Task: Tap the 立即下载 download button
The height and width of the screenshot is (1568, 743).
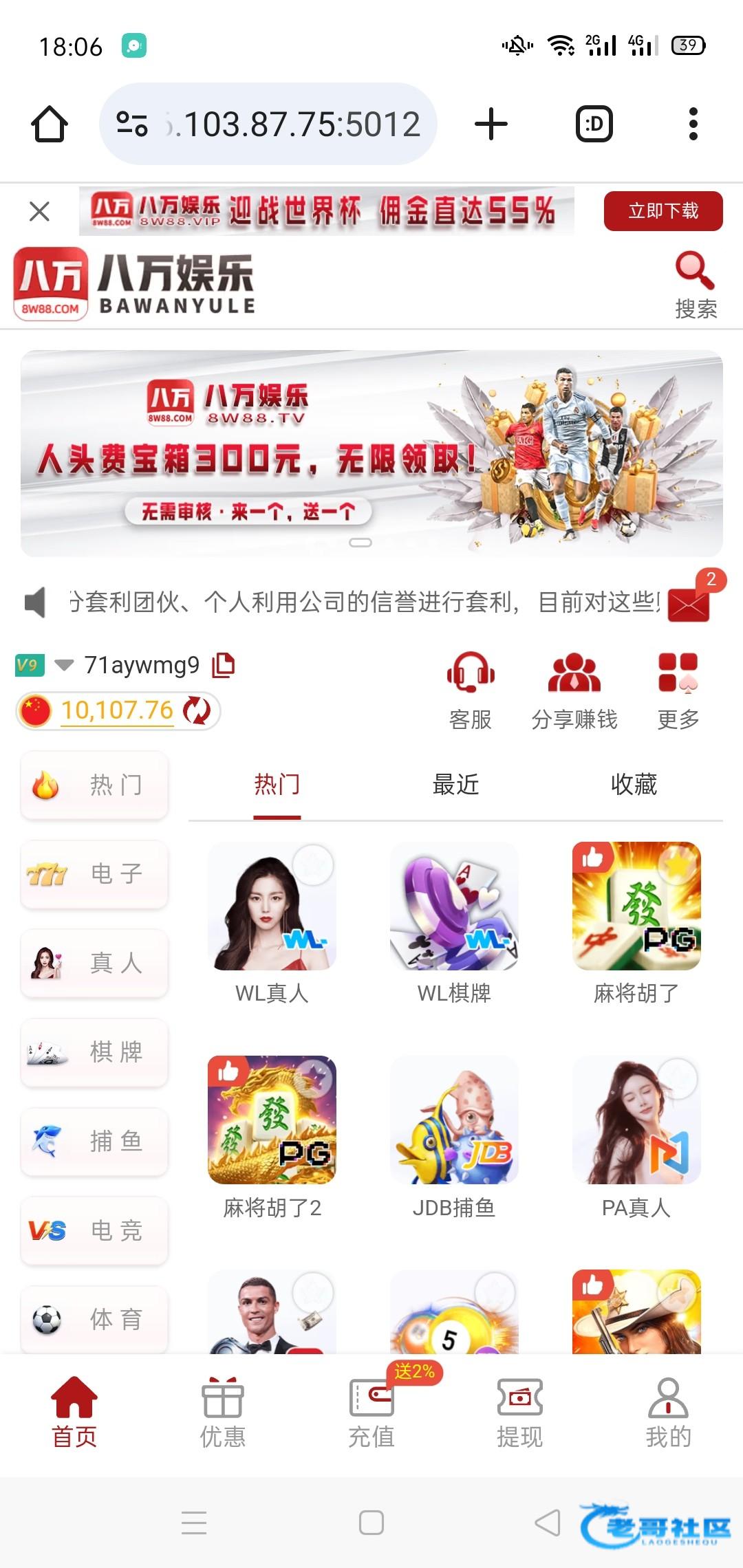Action: (663, 211)
